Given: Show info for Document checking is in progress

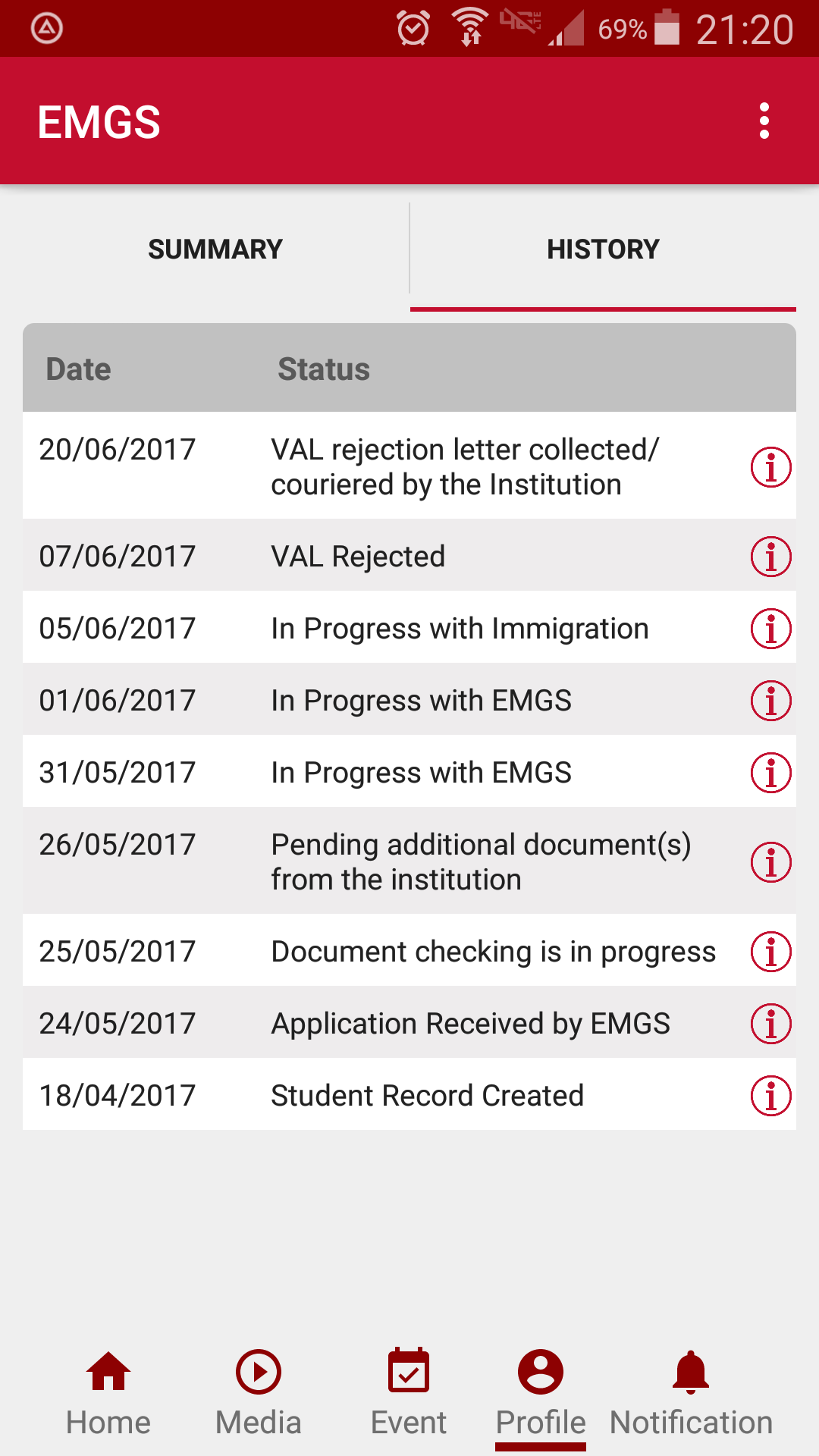Looking at the screenshot, I should click(770, 952).
